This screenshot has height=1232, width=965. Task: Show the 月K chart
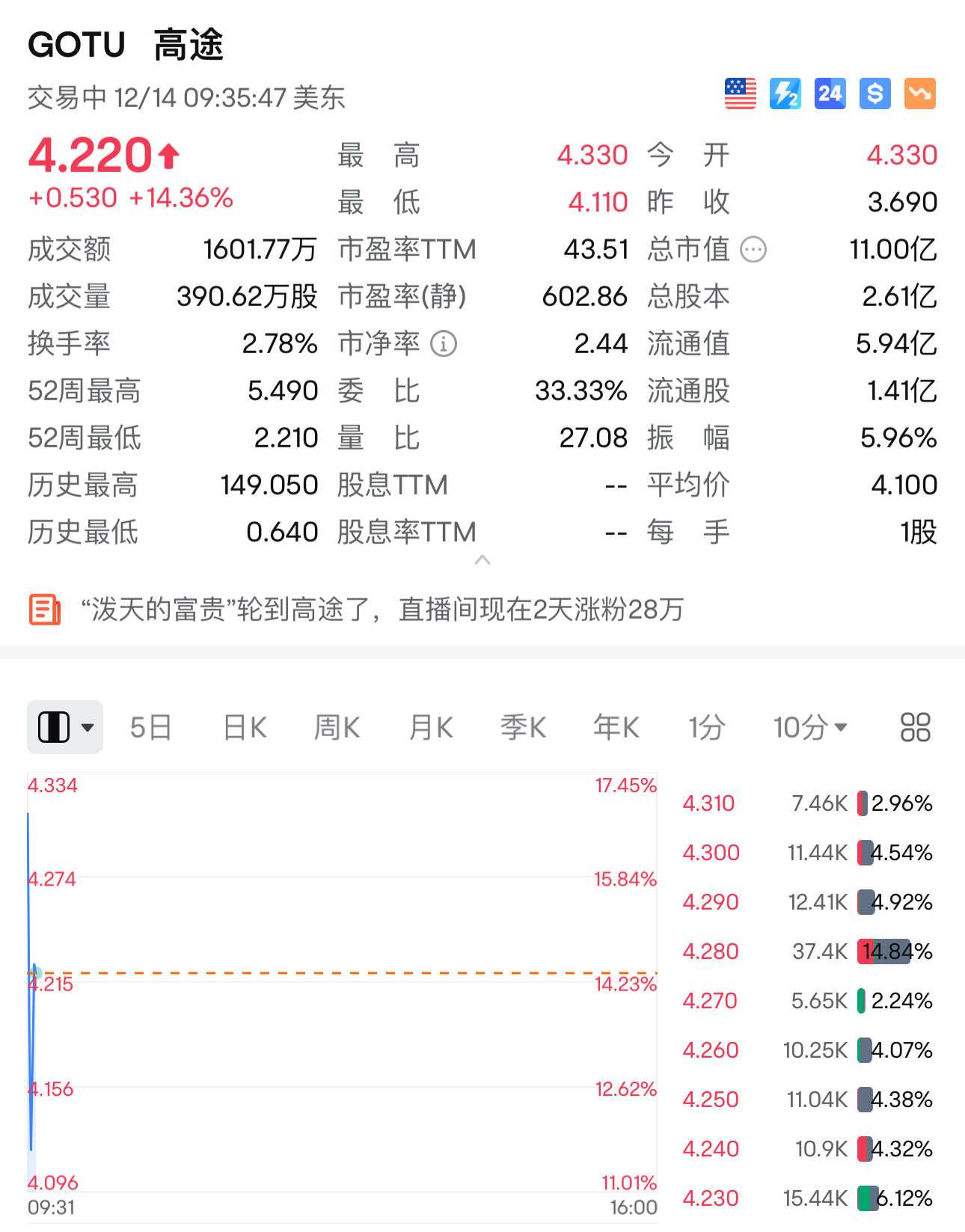click(431, 727)
